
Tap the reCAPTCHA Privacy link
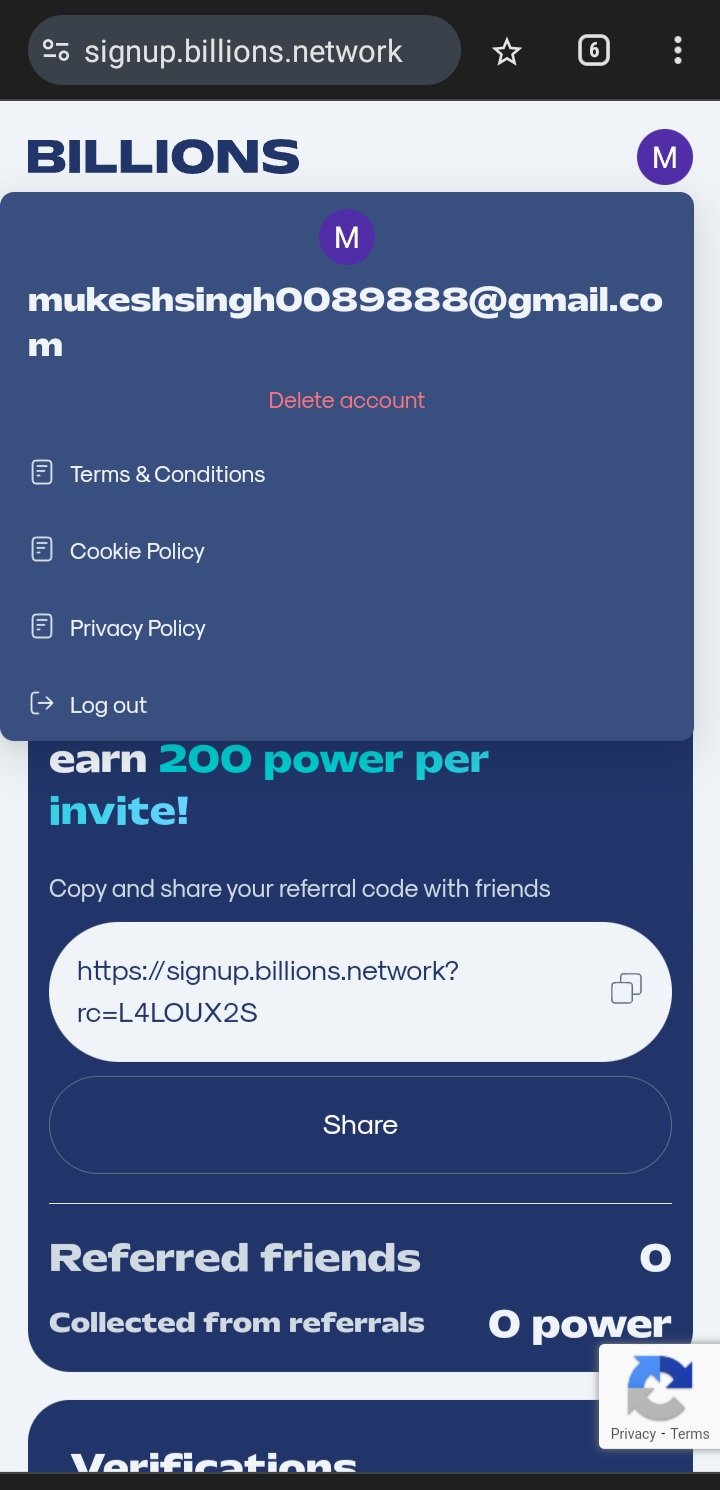633,1434
